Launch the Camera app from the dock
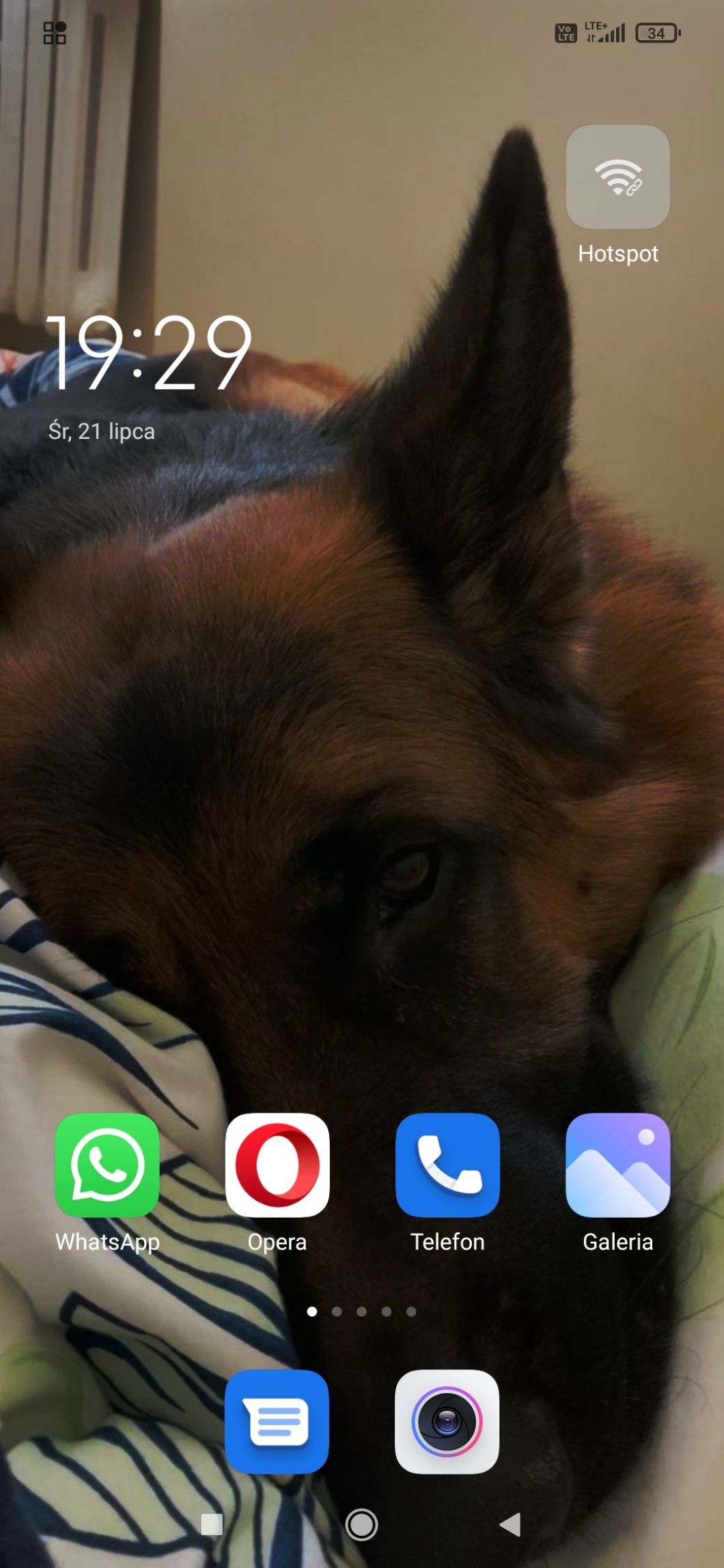 pyautogui.click(x=447, y=1422)
